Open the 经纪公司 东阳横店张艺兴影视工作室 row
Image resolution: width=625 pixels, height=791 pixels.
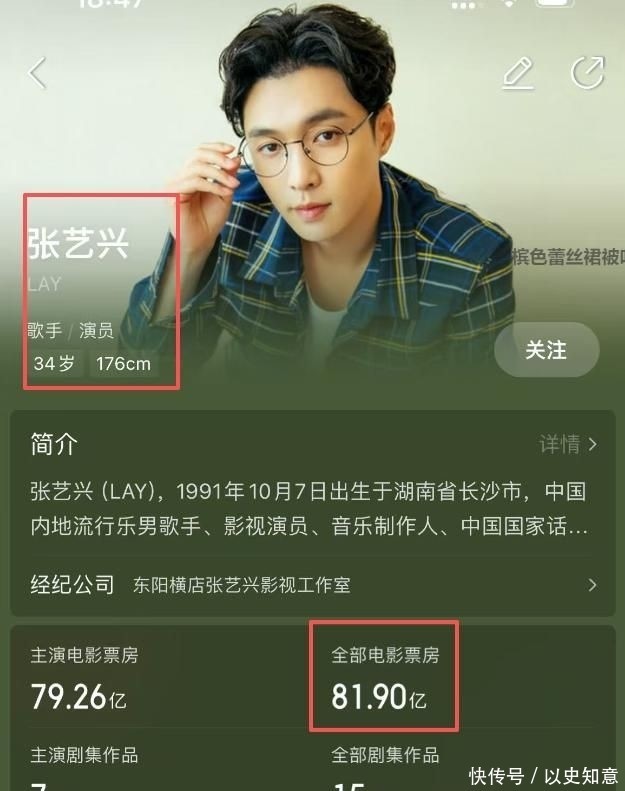click(x=312, y=585)
